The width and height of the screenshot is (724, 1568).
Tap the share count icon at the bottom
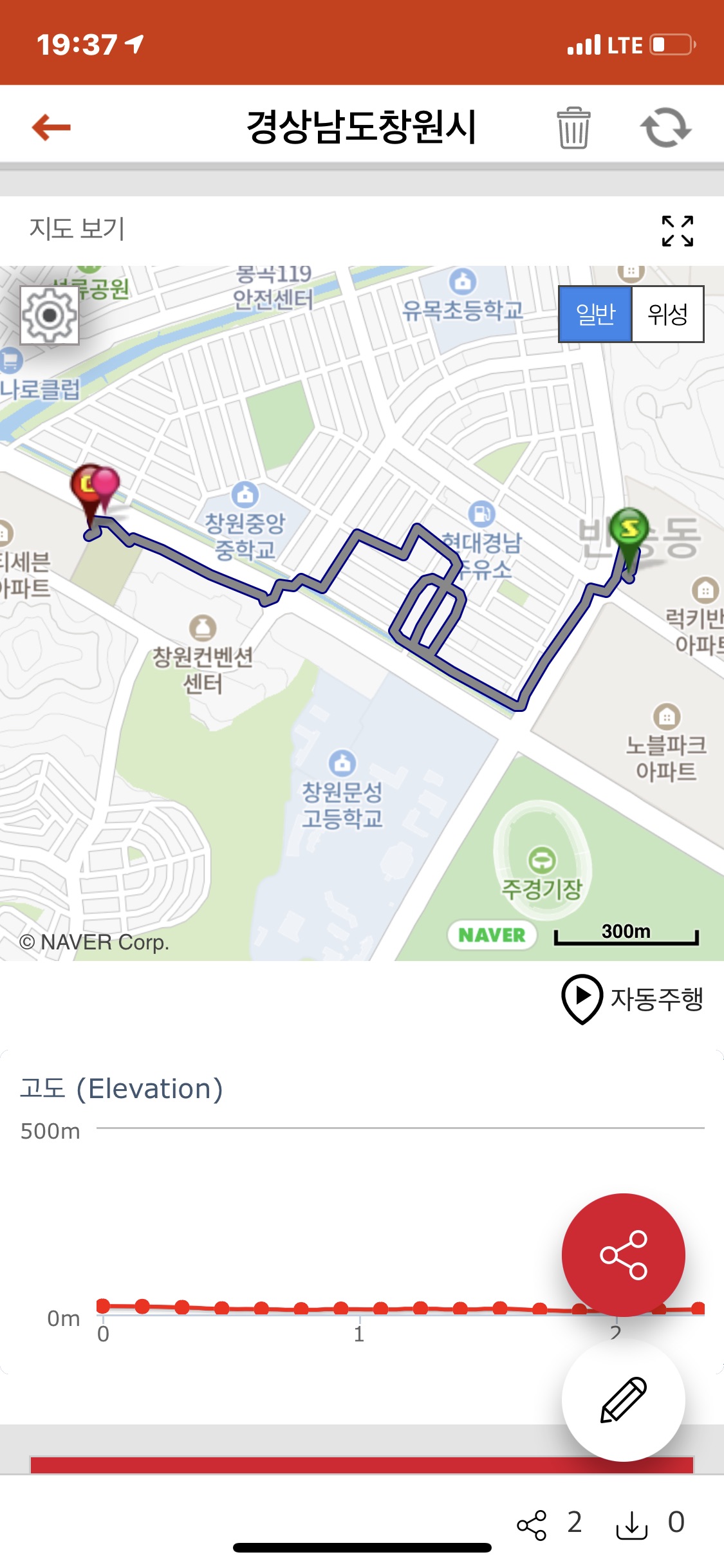tap(532, 1525)
